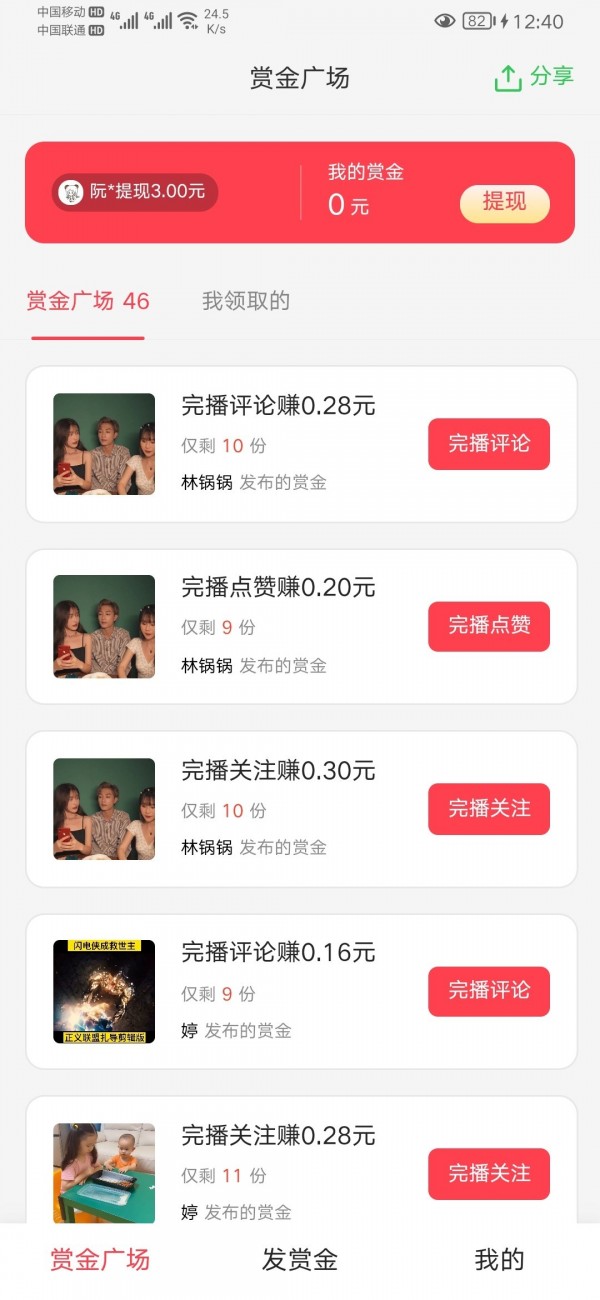Share the 赏金广场 page
Screen dimensions: 600x1300
(534, 78)
